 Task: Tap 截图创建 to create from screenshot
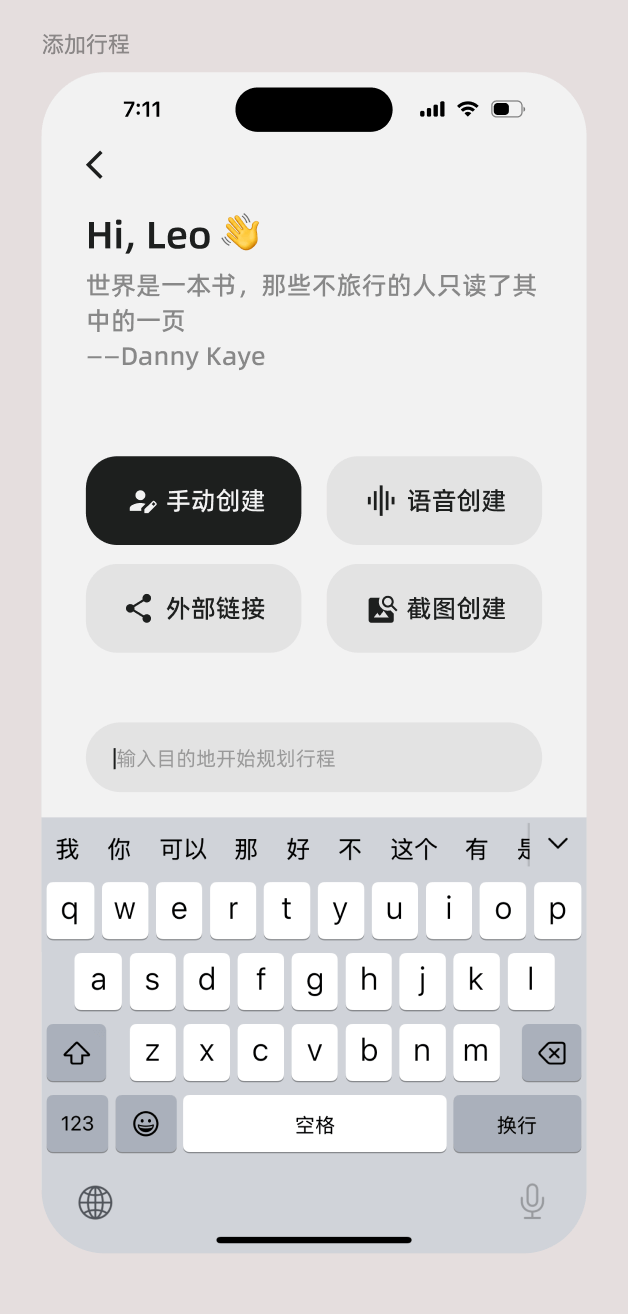click(x=434, y=608)
